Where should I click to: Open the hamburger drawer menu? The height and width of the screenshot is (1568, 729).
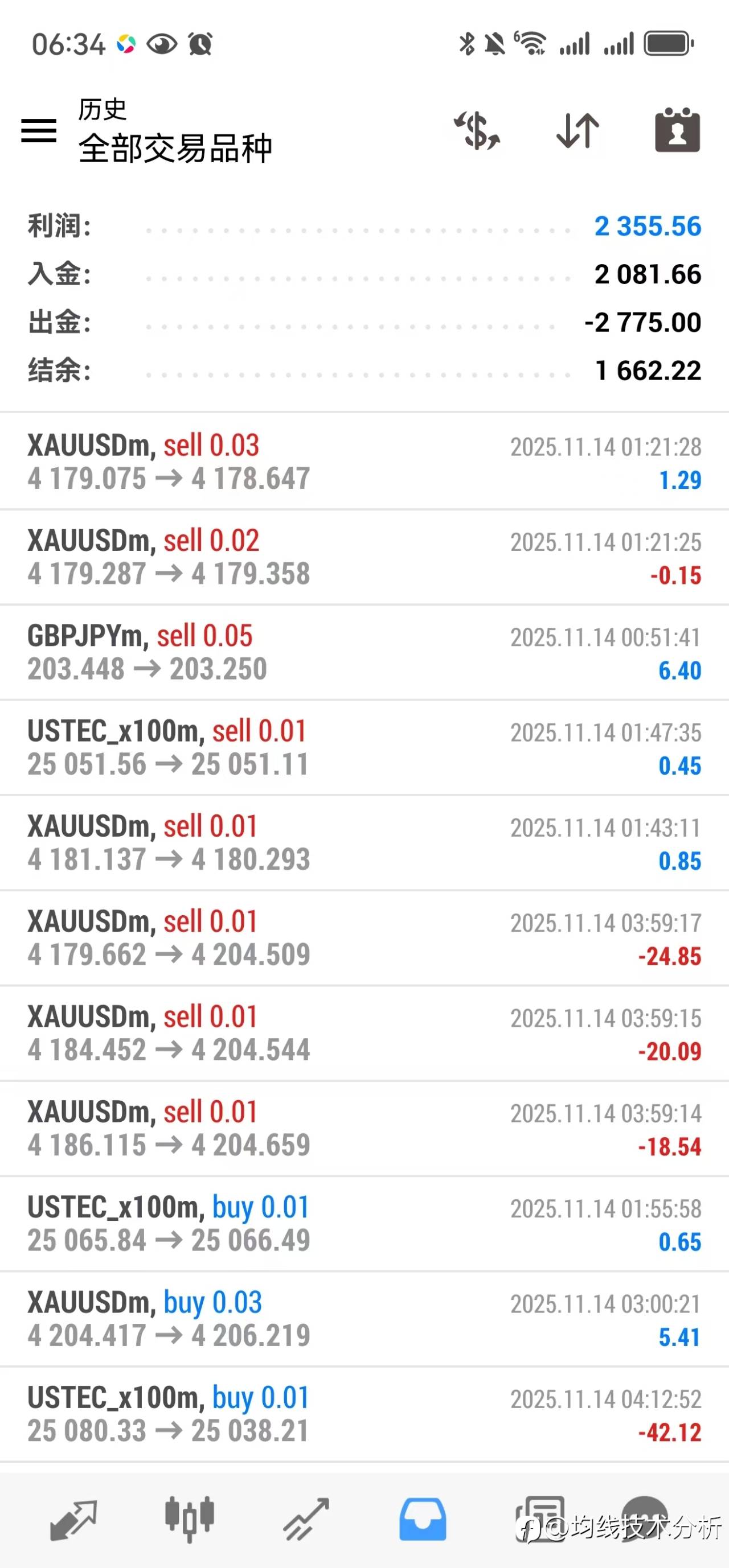[x=38, y=131]
